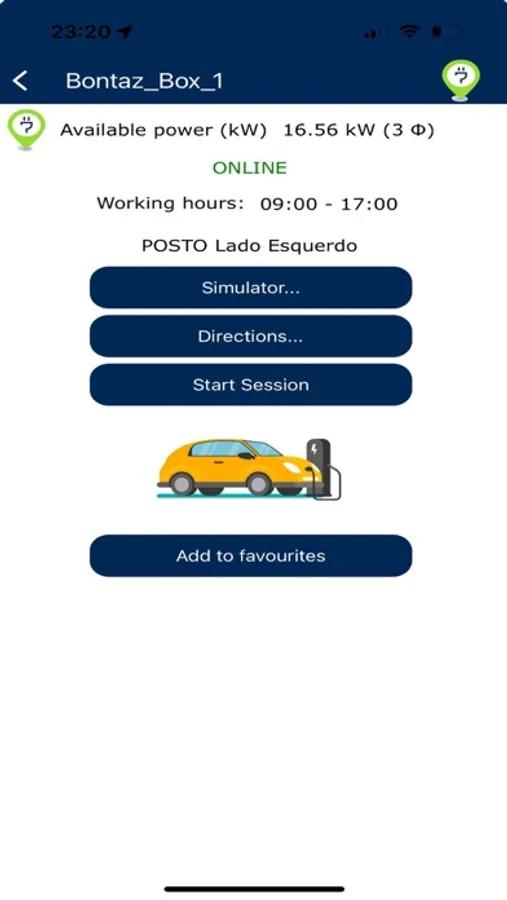Image resolution: width=507 pixels, height=900 pixels.
Task: Get Directions to this charger
Action: coord(251,336)
